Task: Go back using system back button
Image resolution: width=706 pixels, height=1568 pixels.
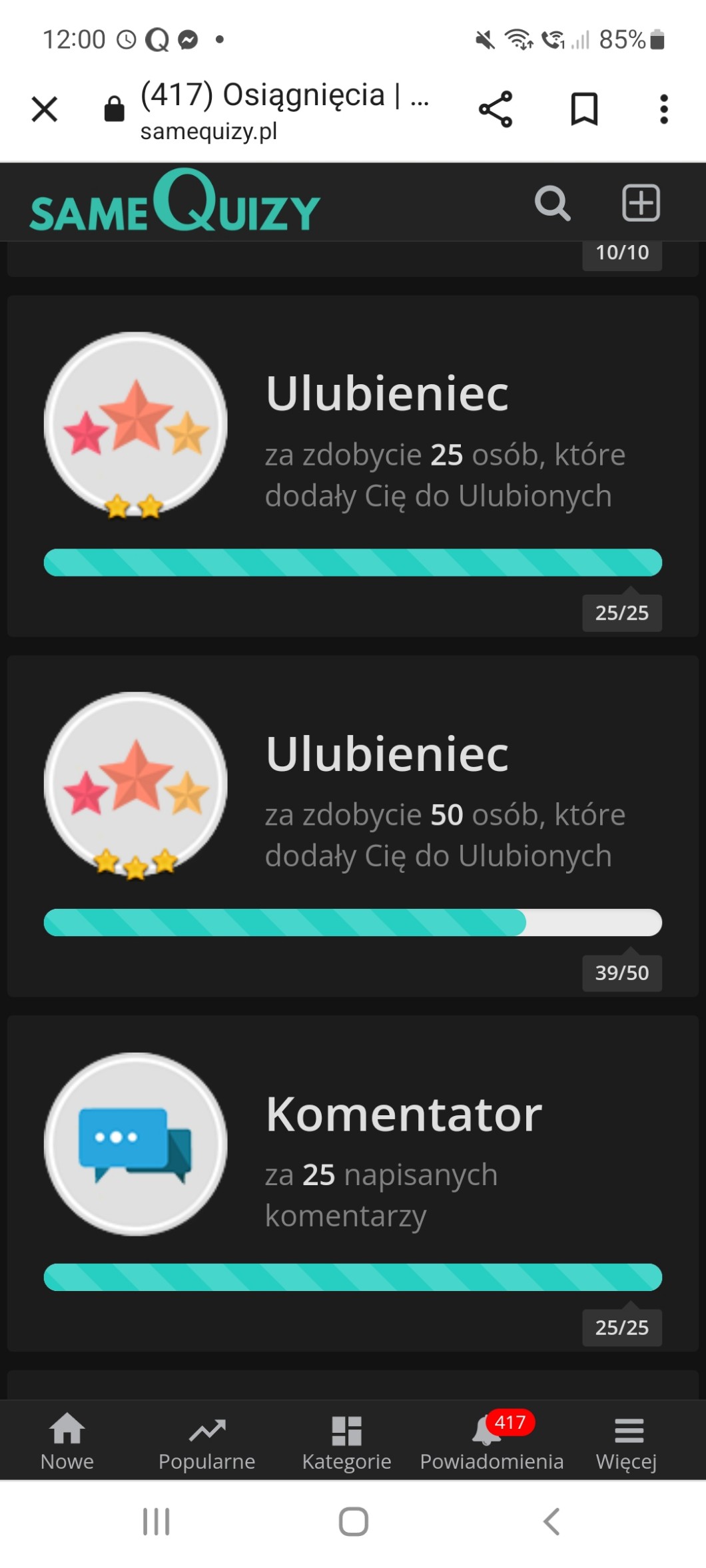Action: 551,1522
